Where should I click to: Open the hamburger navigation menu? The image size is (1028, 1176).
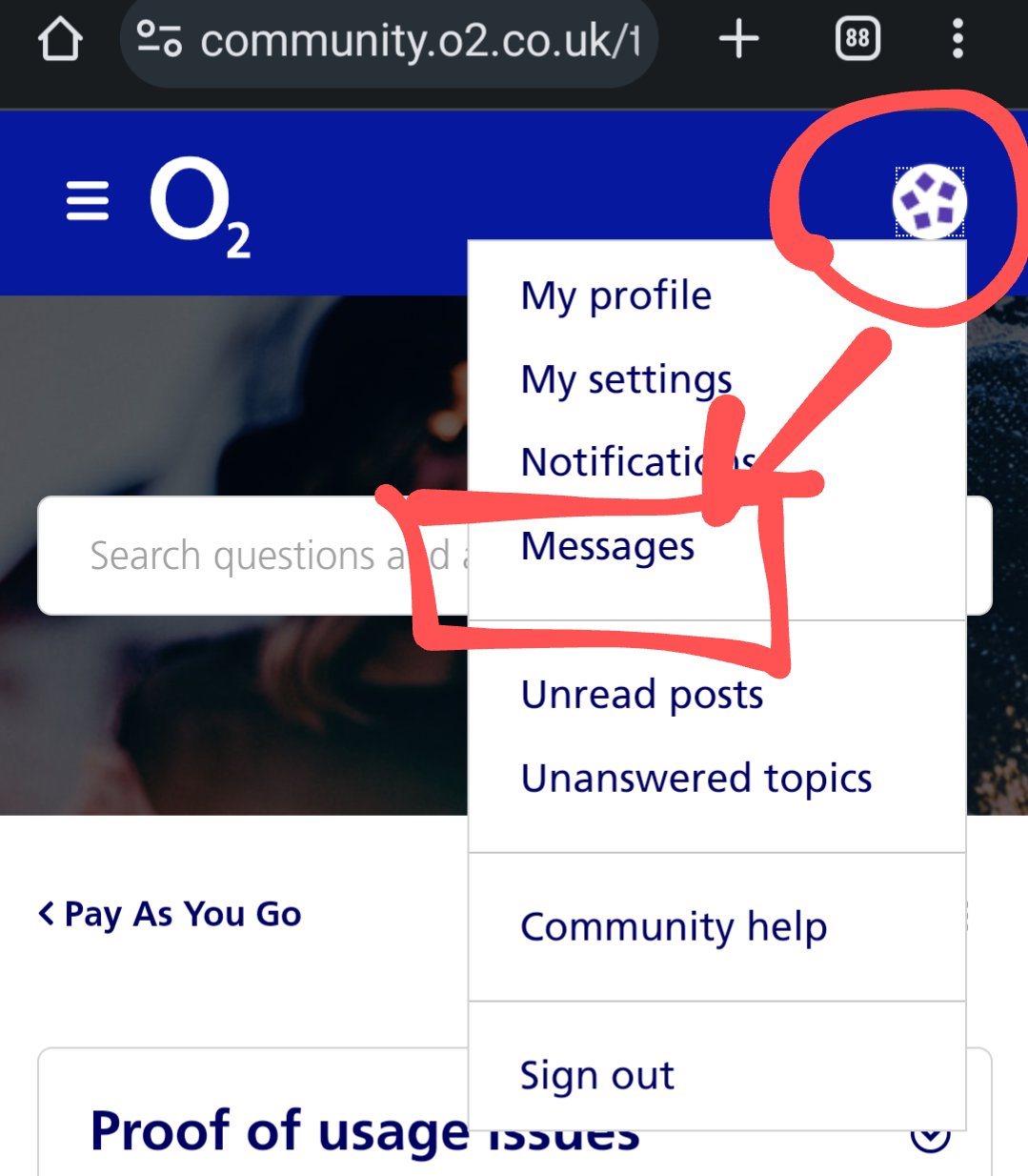[87, 201]
